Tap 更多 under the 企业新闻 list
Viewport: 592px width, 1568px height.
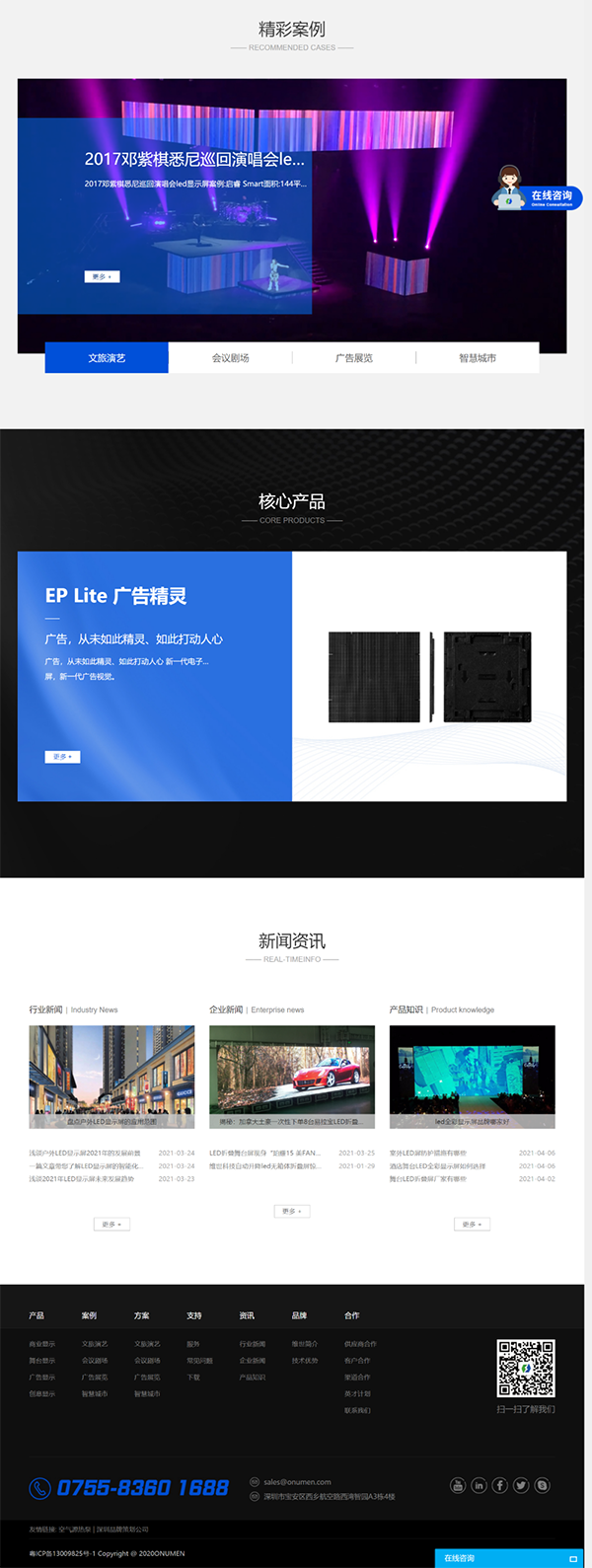(x=292, y=1211)
